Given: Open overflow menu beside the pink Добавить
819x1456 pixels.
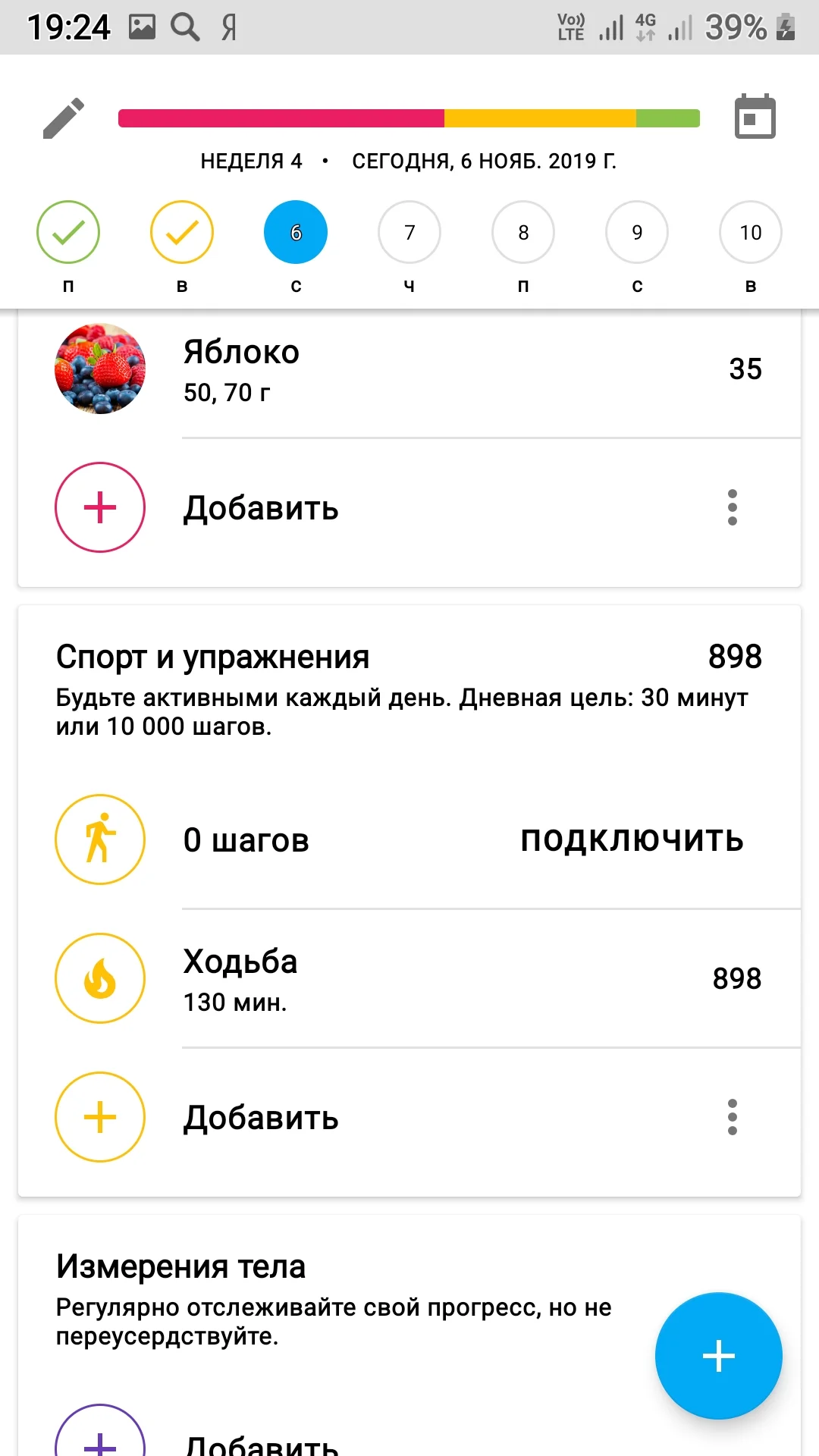Looking at the screenshot, I should (732, 507).
